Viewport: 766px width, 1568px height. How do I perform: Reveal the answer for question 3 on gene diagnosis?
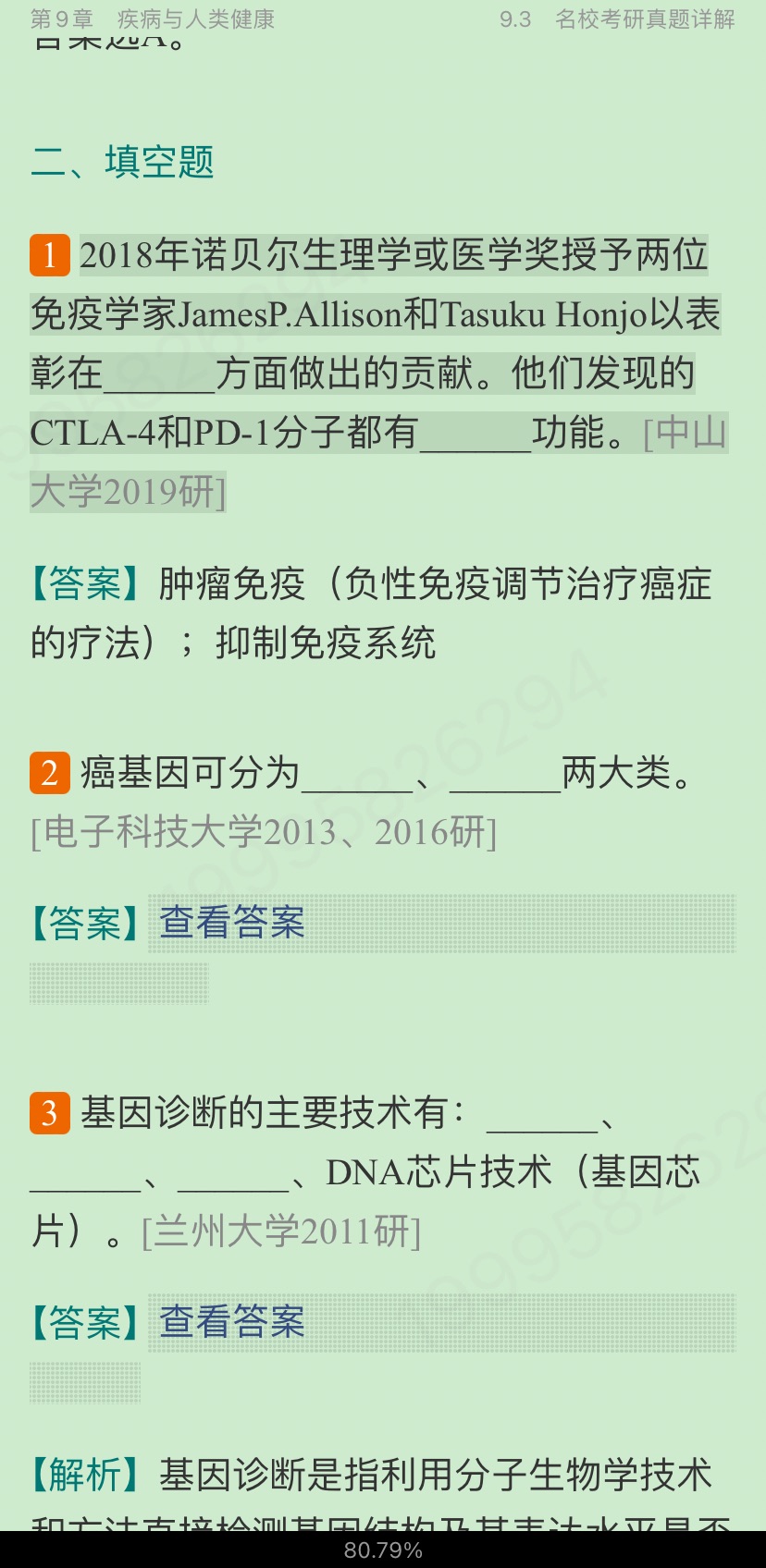[231, 1322]
